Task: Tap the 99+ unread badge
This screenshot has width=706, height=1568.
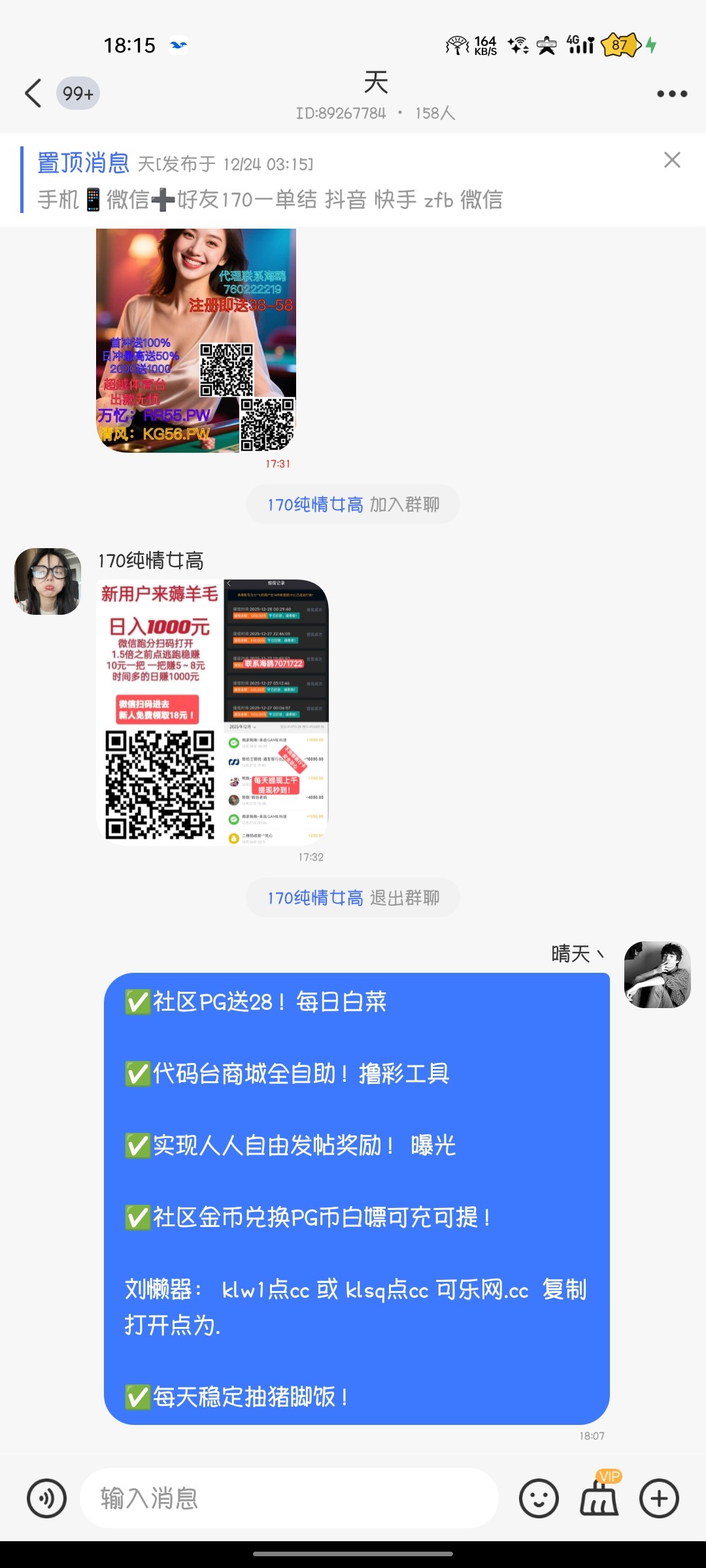Action: pyautogui.click(x=78, y=93)
